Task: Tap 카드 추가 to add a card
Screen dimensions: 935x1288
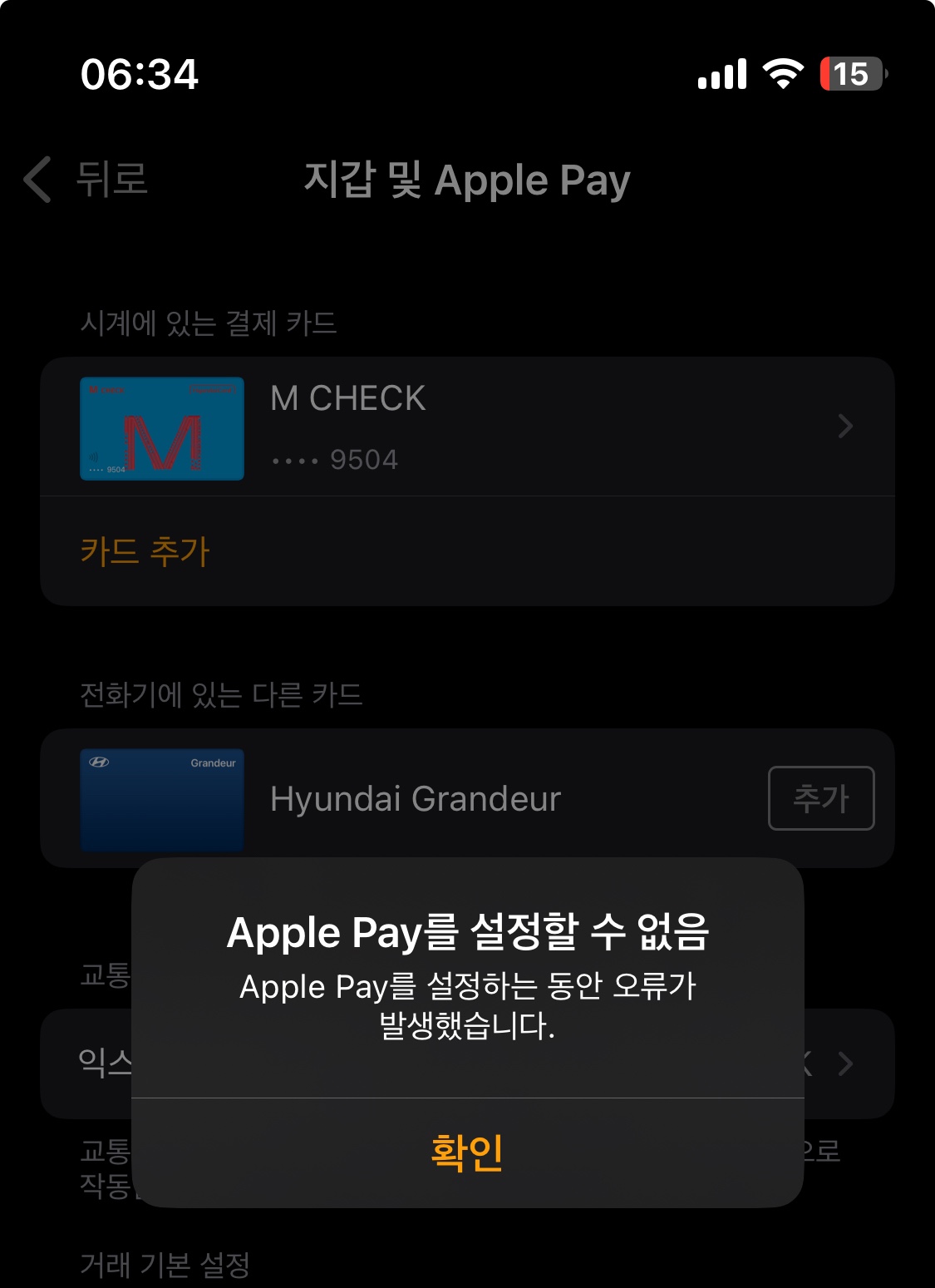Action: tap(145, 551)
